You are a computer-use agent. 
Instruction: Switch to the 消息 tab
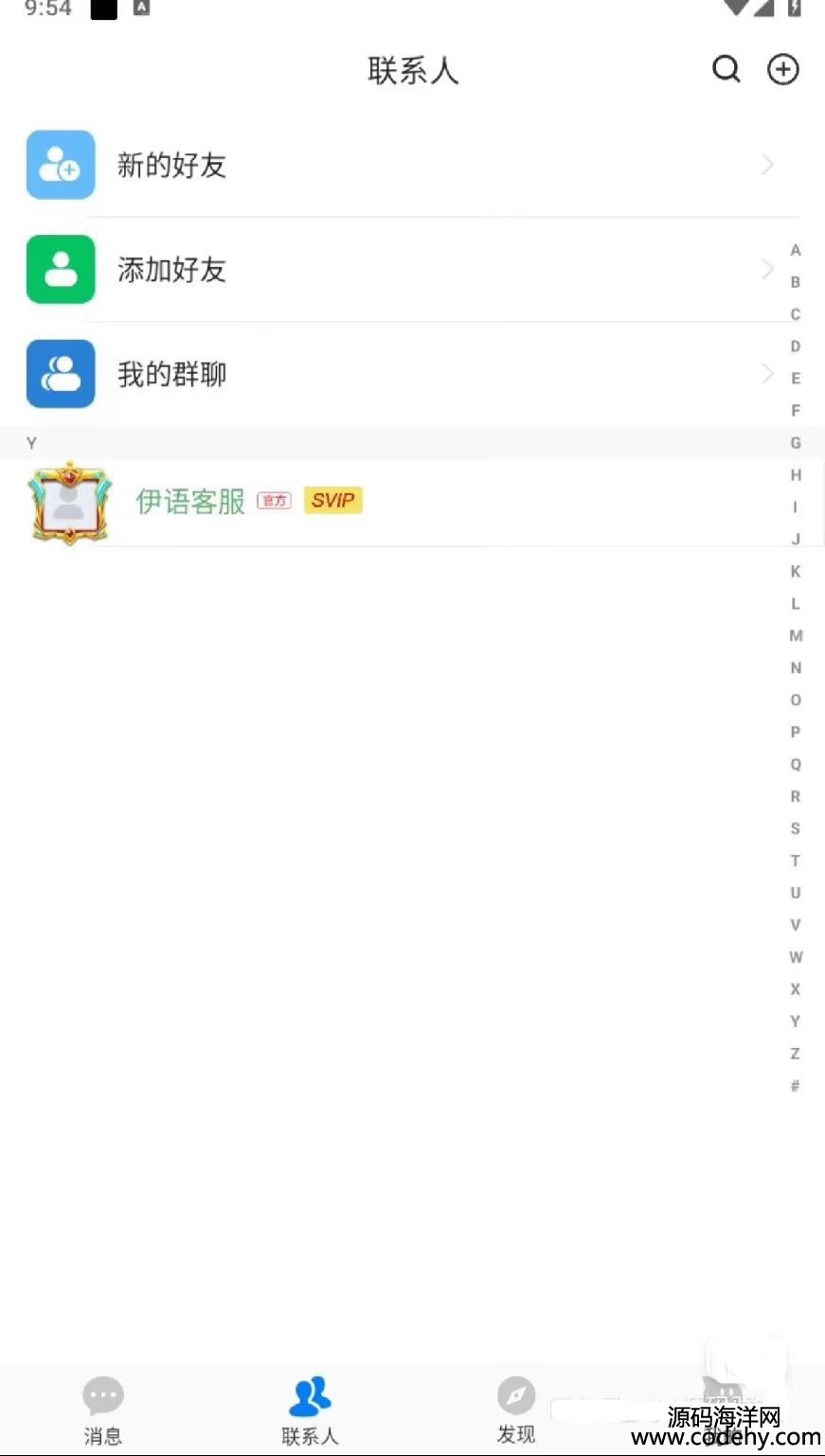pyautogui.click(x=102, y=1411)
